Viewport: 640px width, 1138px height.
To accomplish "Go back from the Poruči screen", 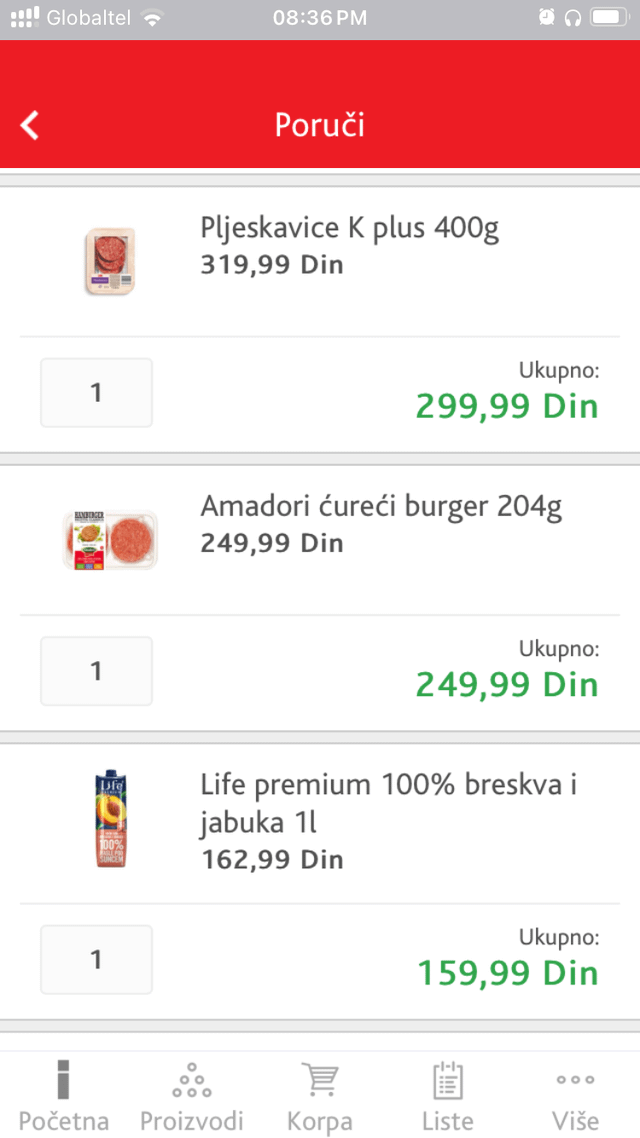I will (x=30, y=126).
